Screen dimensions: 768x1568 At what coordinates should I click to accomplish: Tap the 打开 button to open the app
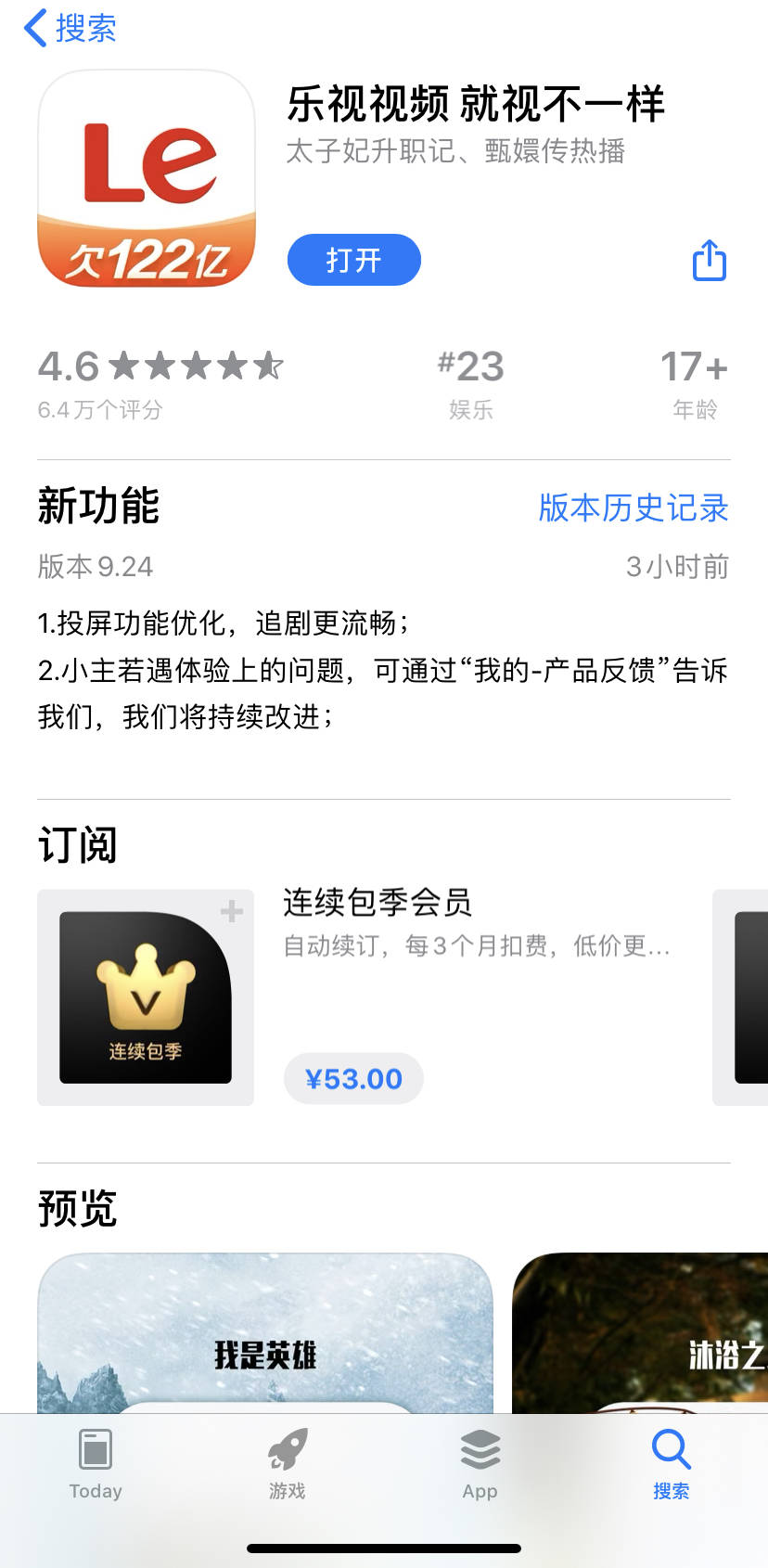[353, 260]
